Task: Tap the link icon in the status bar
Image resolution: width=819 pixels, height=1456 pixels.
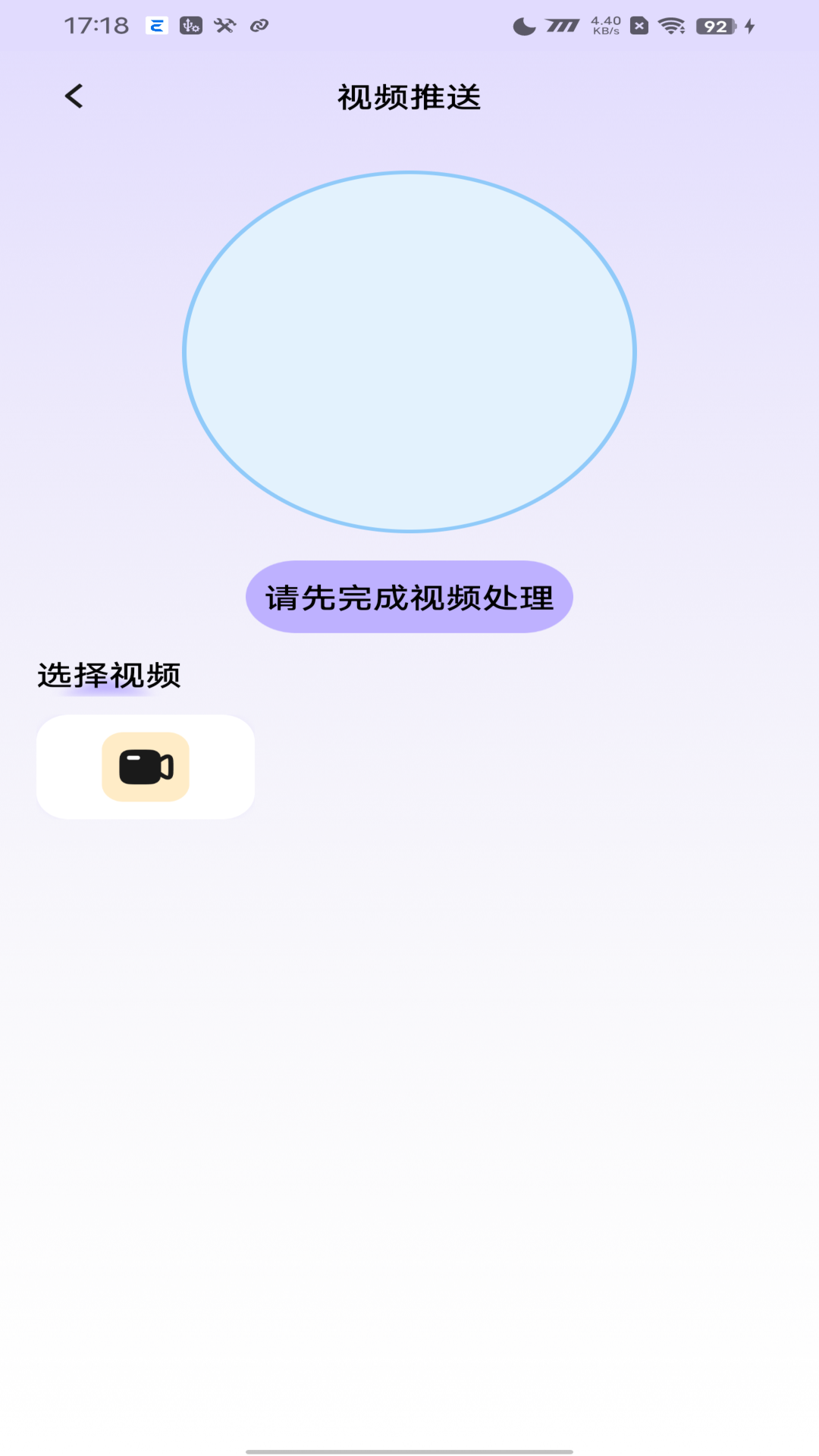Action: click(x=259, y=25)
